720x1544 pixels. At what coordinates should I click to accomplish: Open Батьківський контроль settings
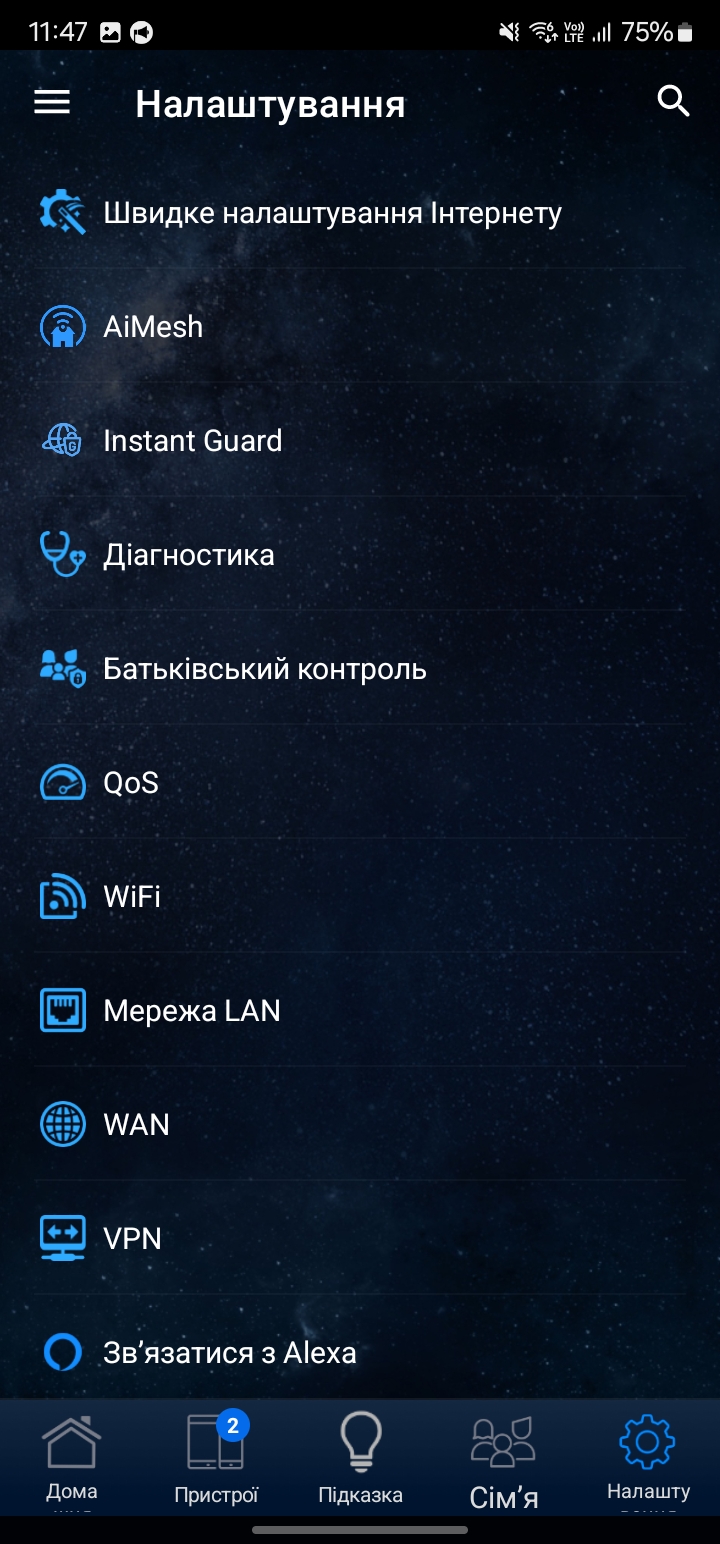(x=264, y=669)
